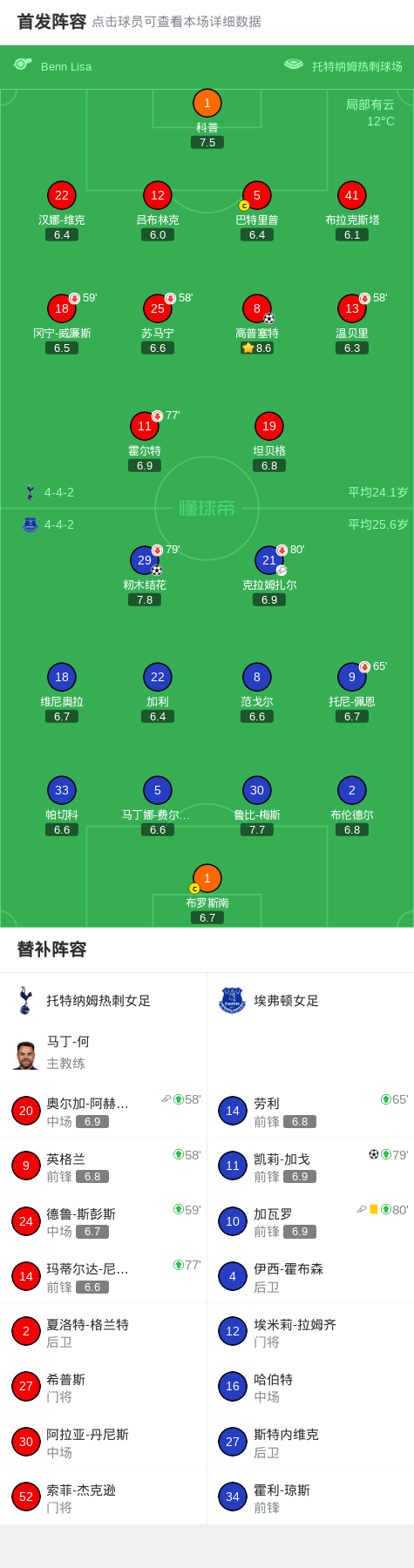Viewport: 414px width, 1568px height.
Task: View substitute 德鲁-斯彭斯 details
Action: coord(104,1221)
